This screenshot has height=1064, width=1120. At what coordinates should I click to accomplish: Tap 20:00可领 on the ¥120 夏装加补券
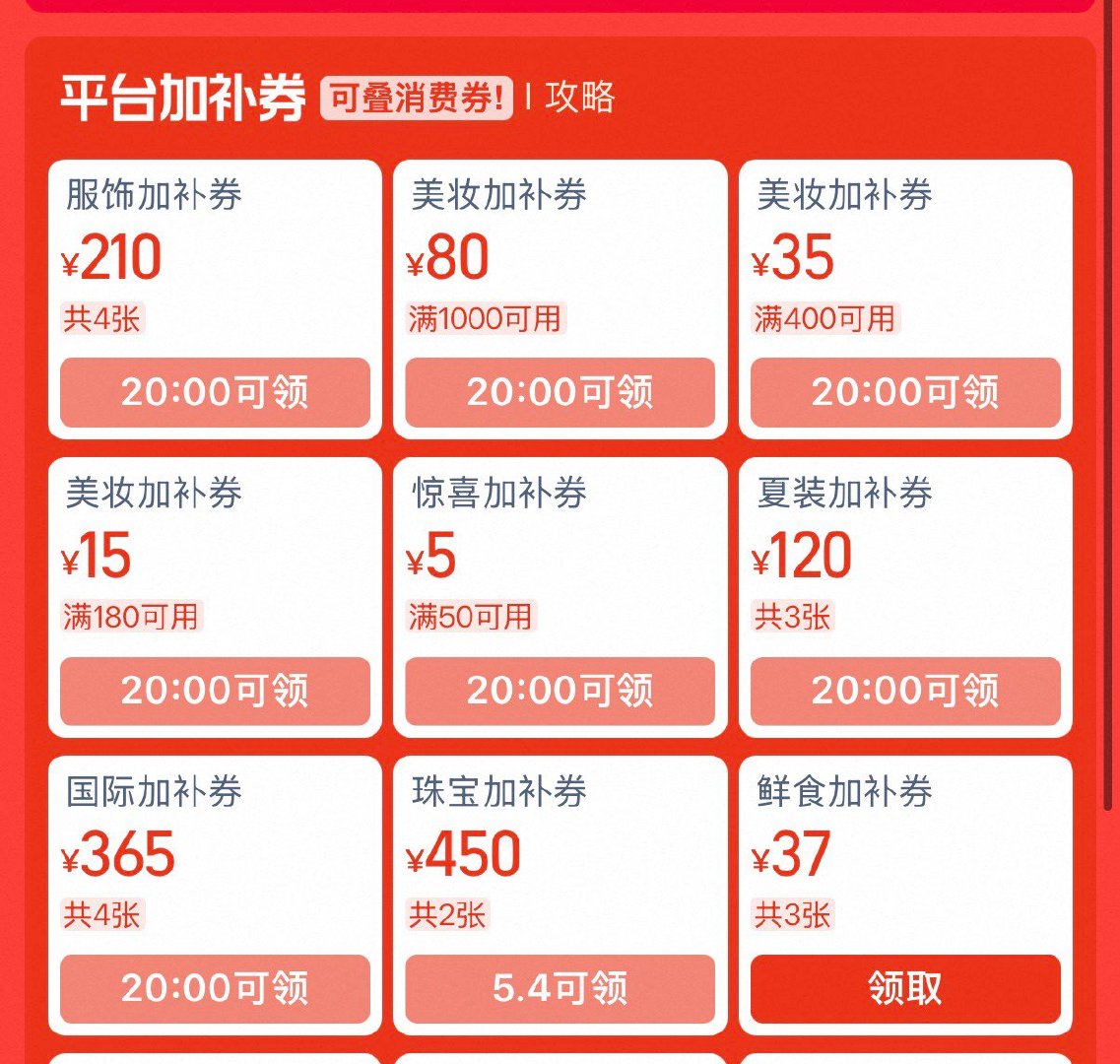905,691
